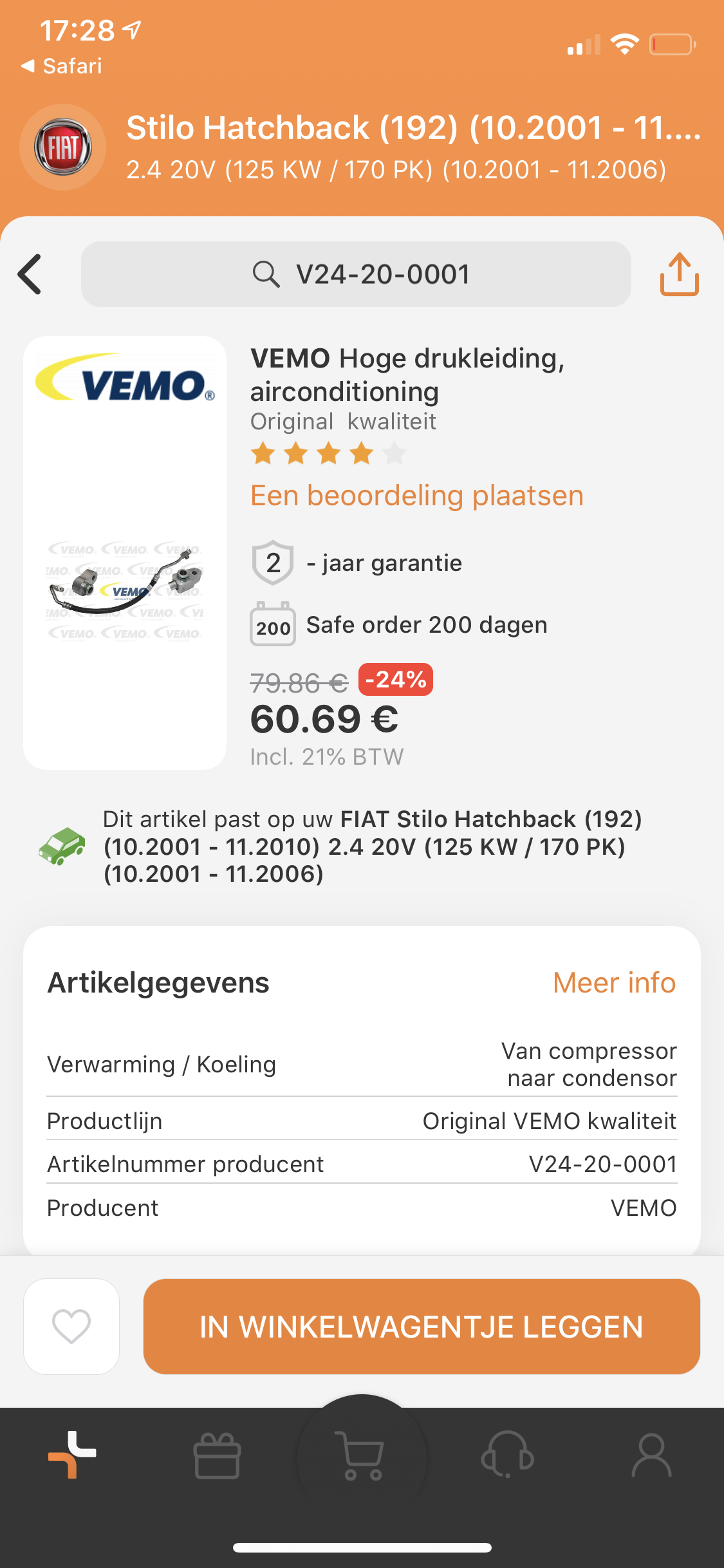Share this product
The width and height of the screenshot is (724, 1568).
[679, 274]
